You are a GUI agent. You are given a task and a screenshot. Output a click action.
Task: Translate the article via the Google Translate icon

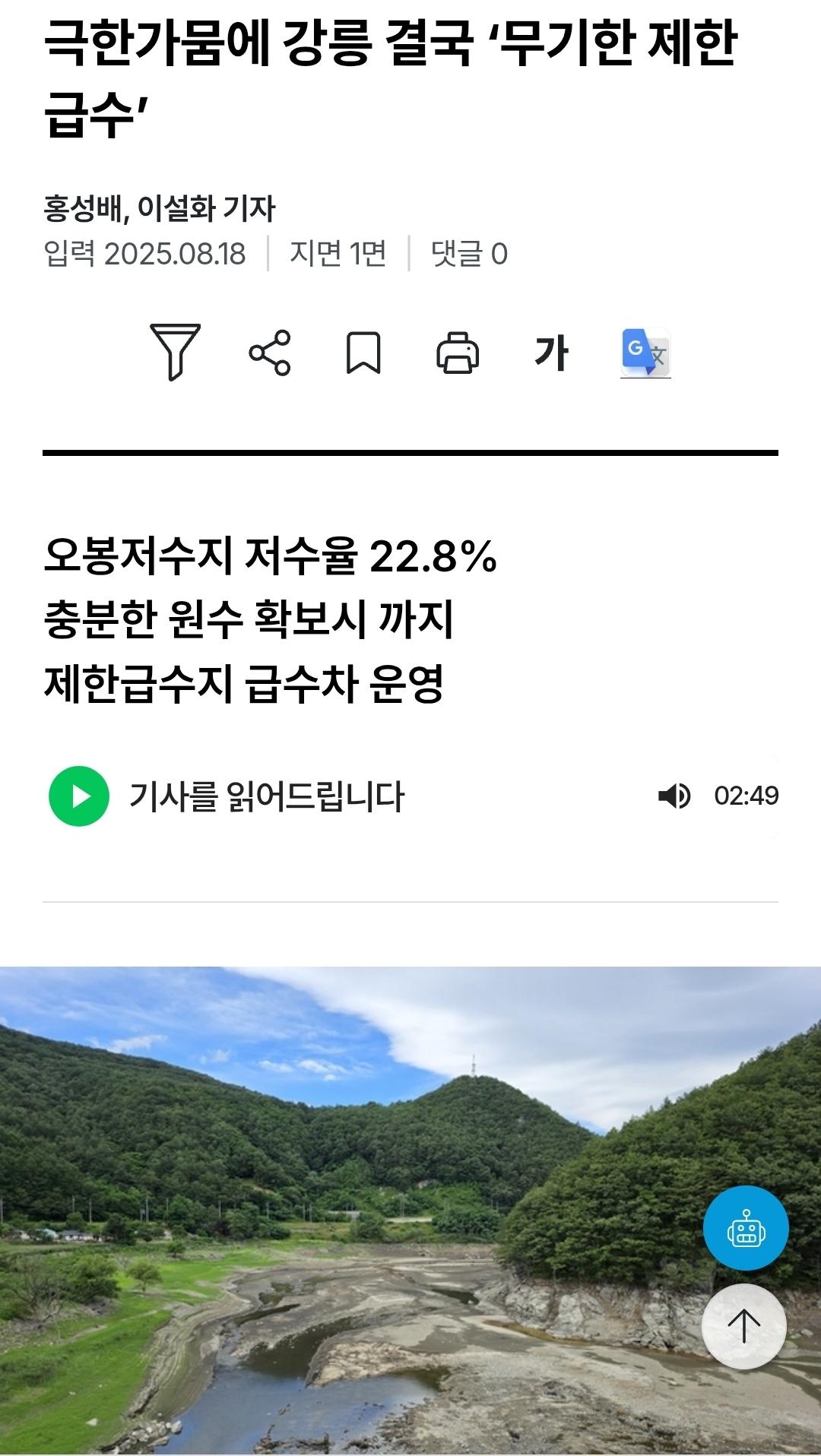coord(645,352)
